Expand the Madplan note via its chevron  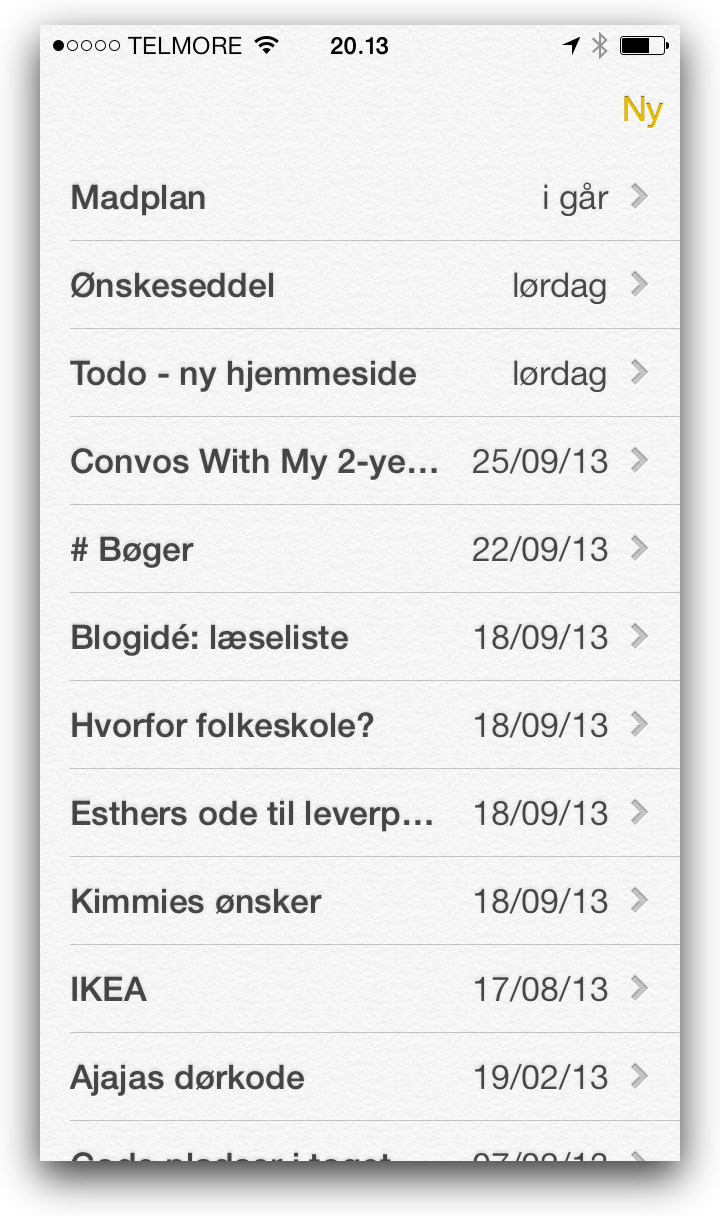pos(638,197)
